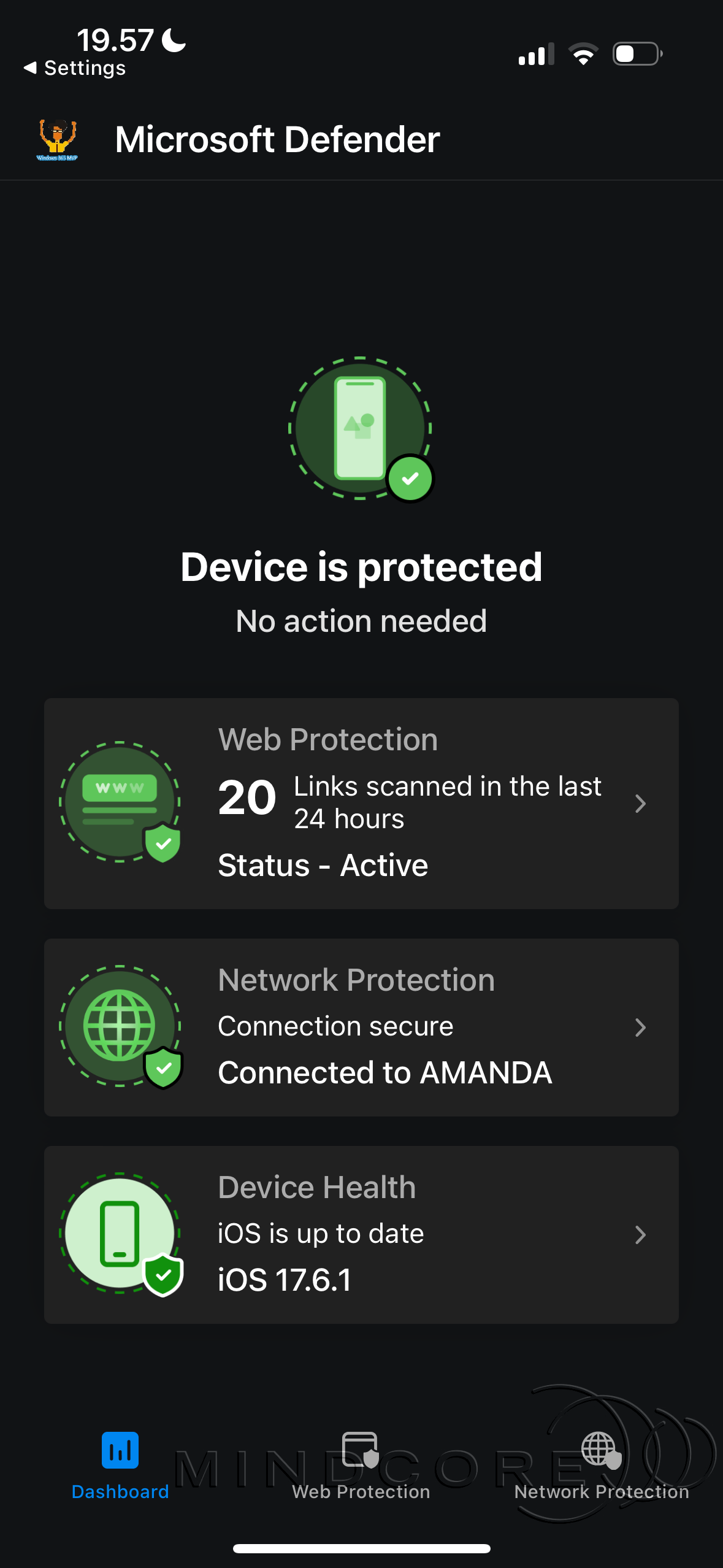The height and width of the screenshot is (1568, 723).
Task: Open the Device Health card
Action: click(361, 1234)
